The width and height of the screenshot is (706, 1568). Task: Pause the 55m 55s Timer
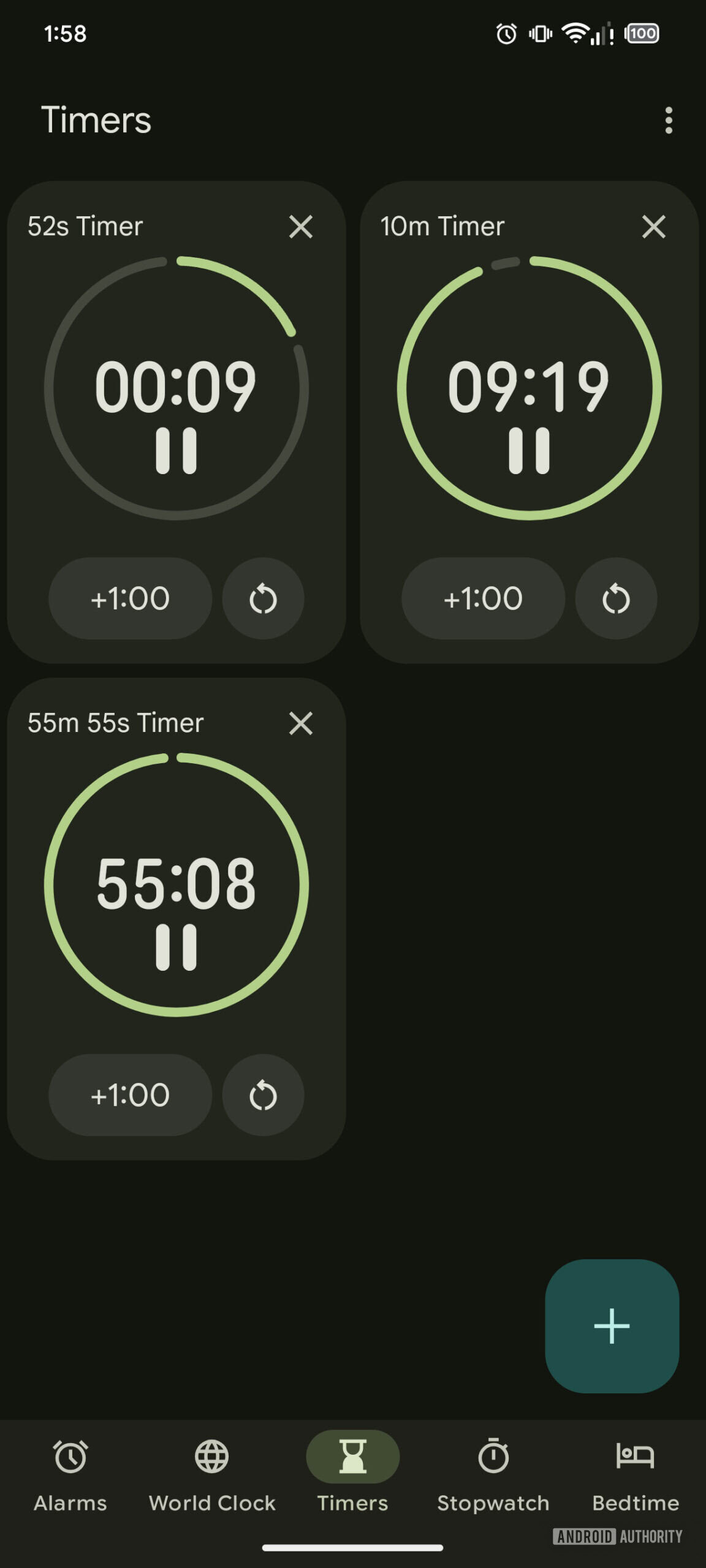point(176,948)
